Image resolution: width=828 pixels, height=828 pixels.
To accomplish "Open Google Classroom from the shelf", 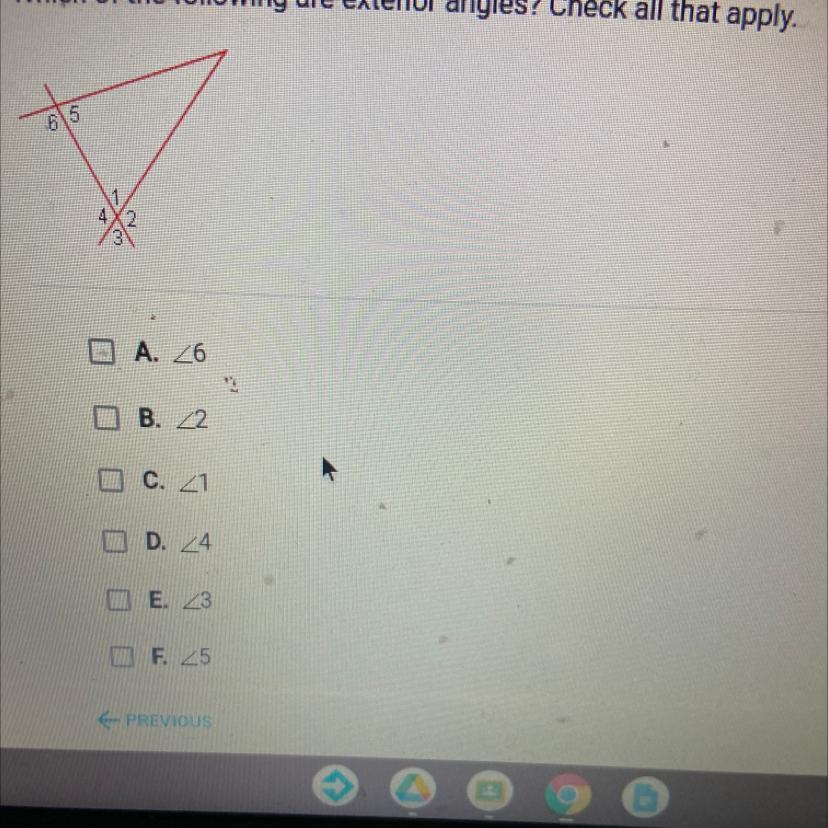I will point(491,791).
